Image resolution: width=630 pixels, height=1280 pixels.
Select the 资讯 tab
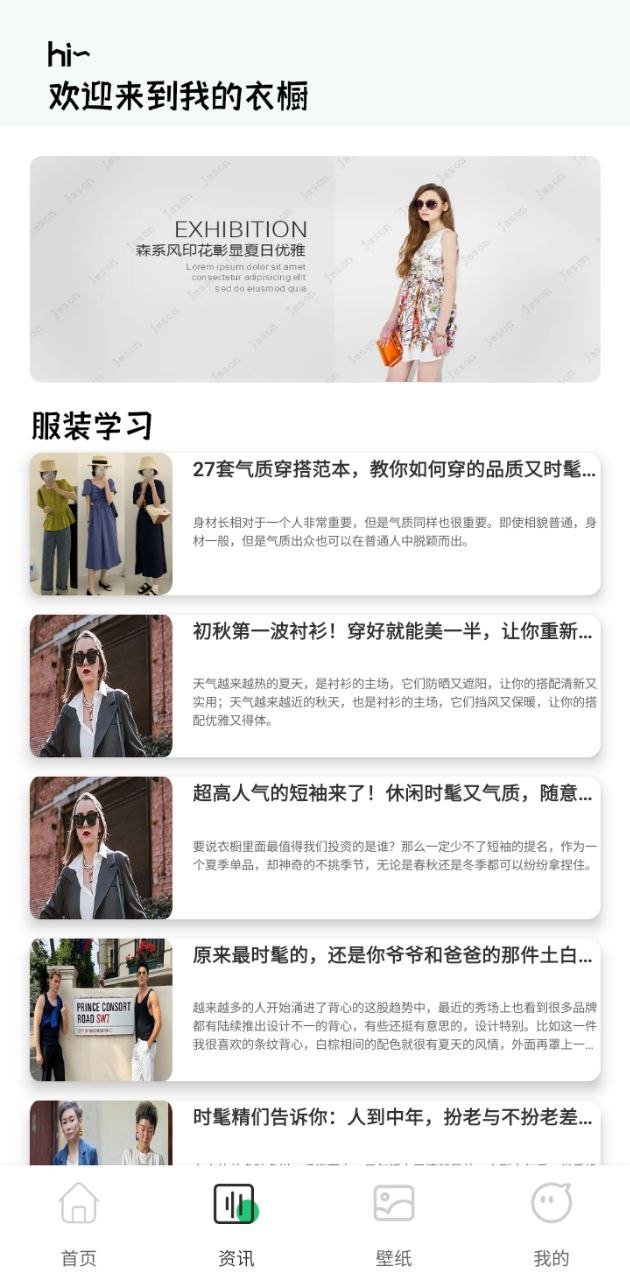pyautogui.click(x=236, y=1222)
